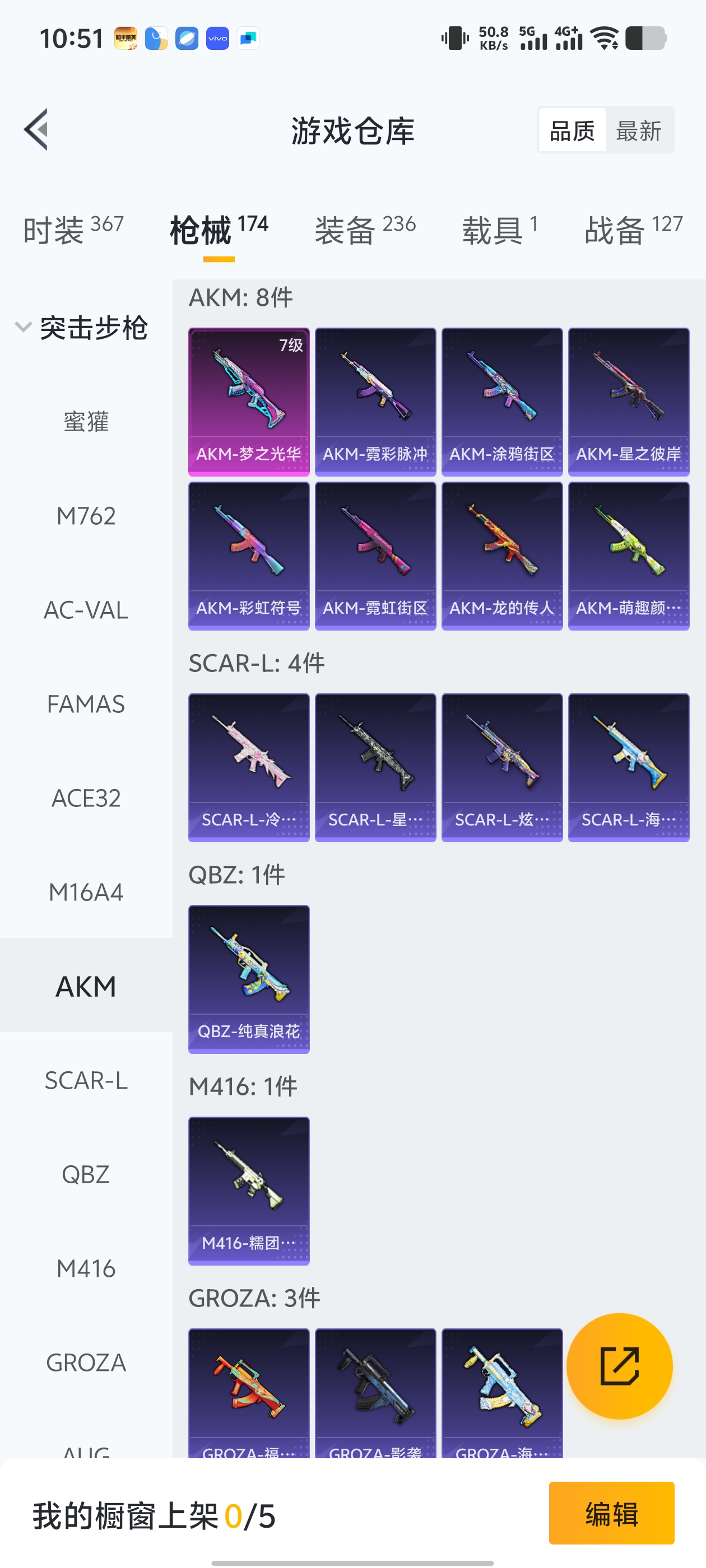Tap the yellow share floating button
Viewport: 706px width, 1568px height.
click(x=619, y=1366)
